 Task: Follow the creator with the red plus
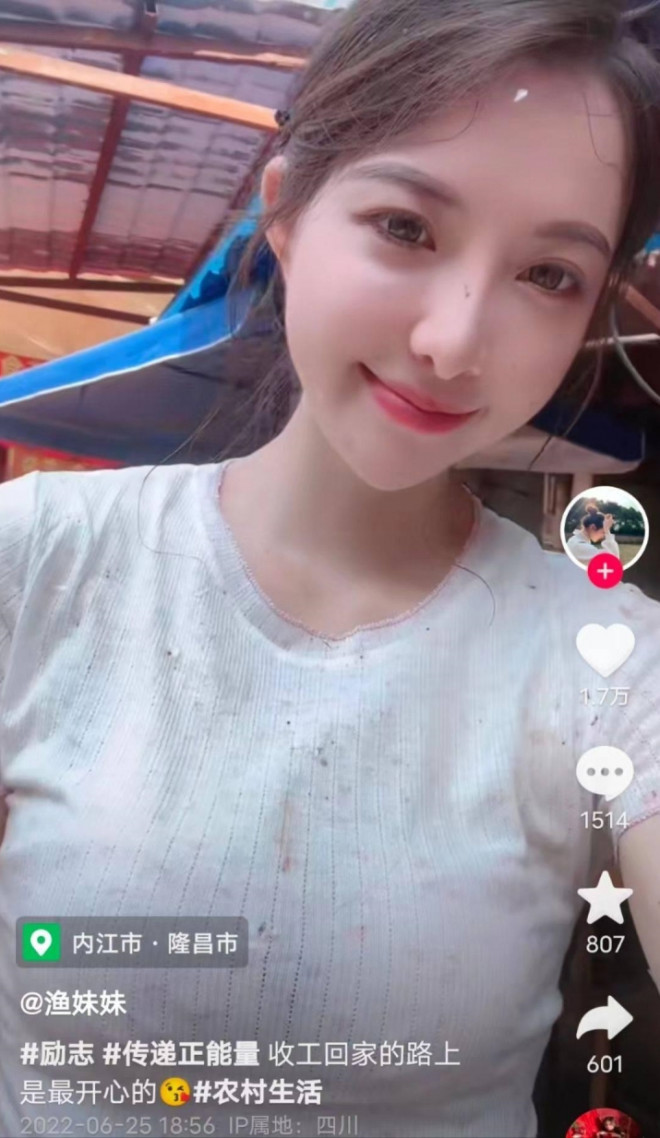coord(604,571)
